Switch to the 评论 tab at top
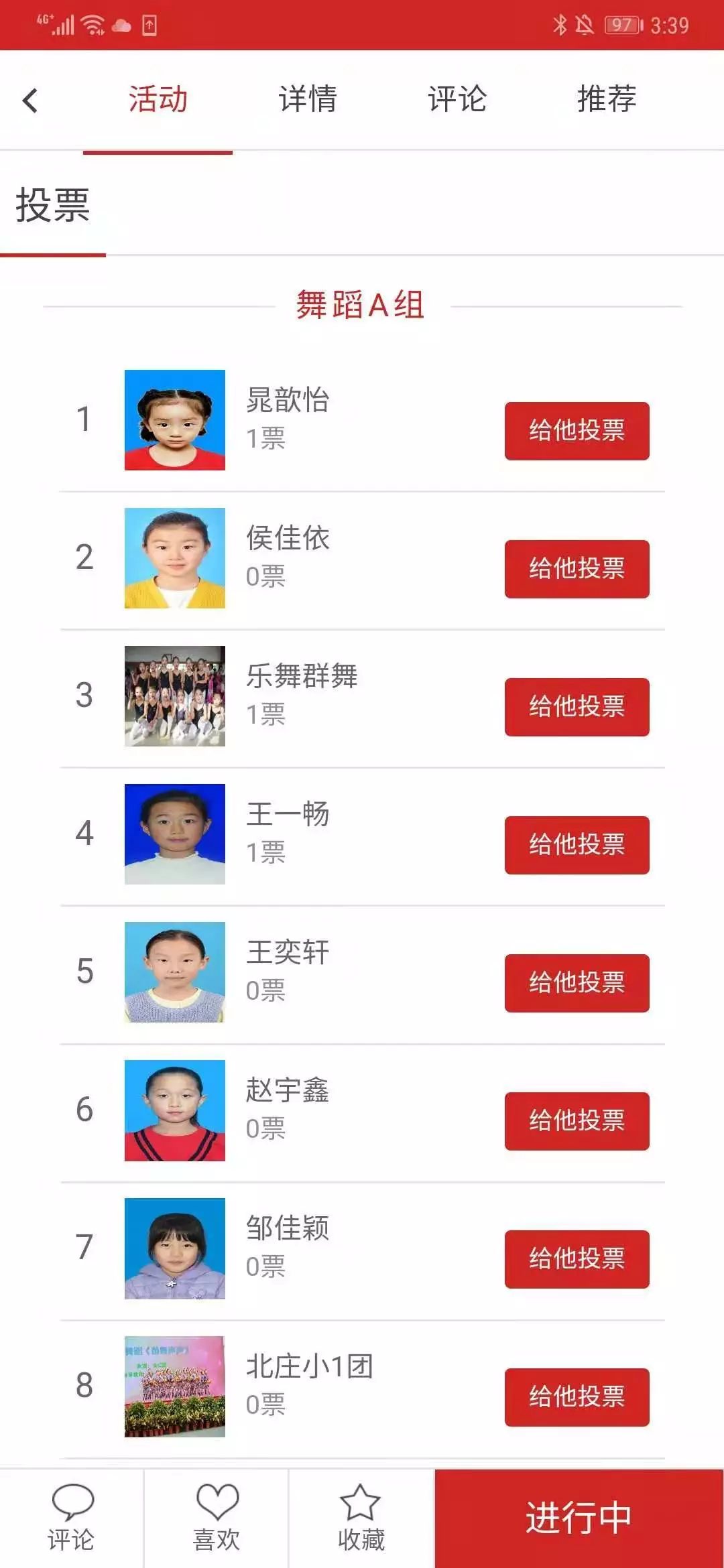The image size is (724, 1568). click(x=457, y=99)
